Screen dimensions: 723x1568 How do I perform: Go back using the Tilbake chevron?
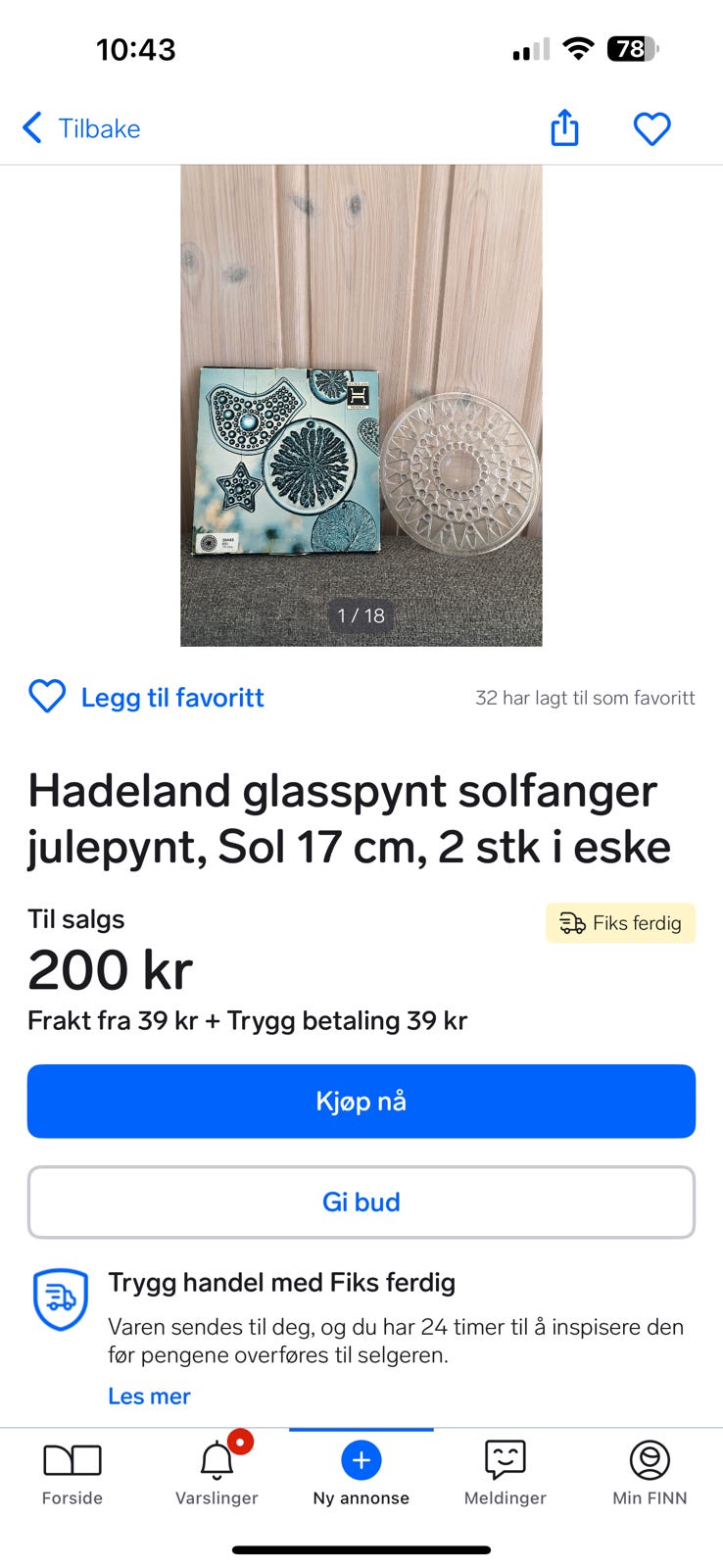tap(31, 127)
